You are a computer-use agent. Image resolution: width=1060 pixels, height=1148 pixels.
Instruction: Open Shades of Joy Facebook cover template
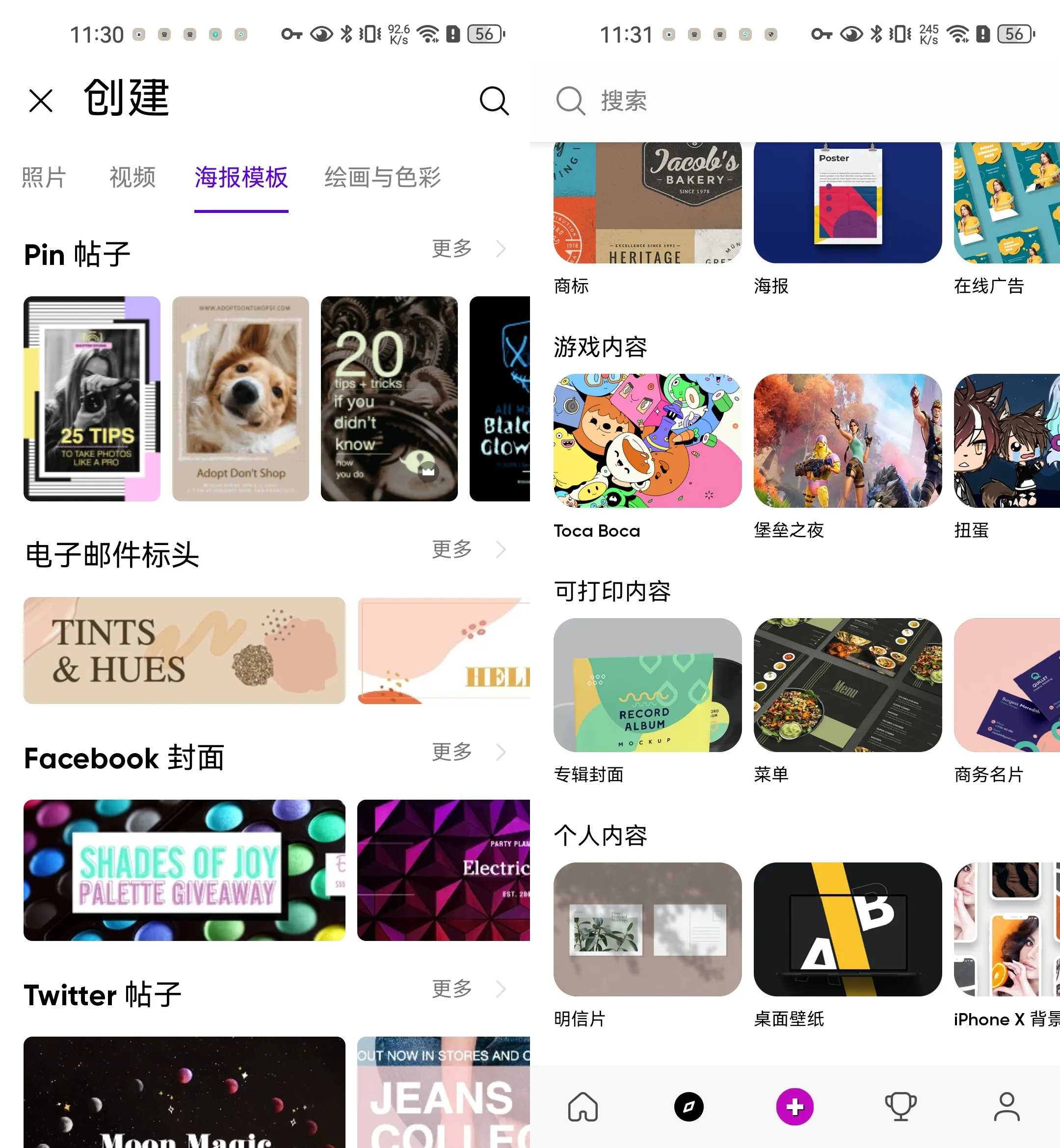pos(184,870)
